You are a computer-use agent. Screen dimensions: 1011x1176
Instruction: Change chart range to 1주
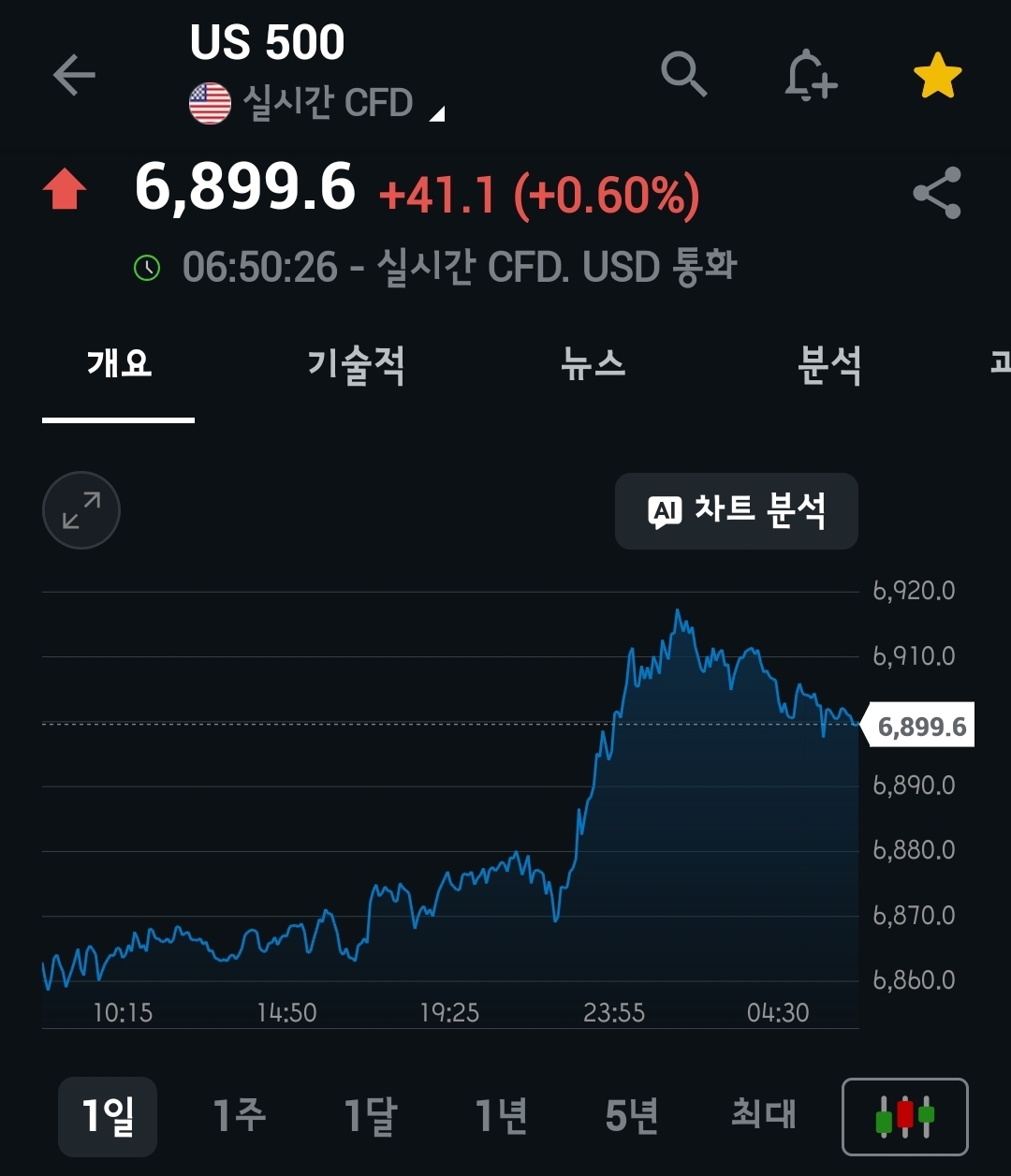pos(239,1116)
